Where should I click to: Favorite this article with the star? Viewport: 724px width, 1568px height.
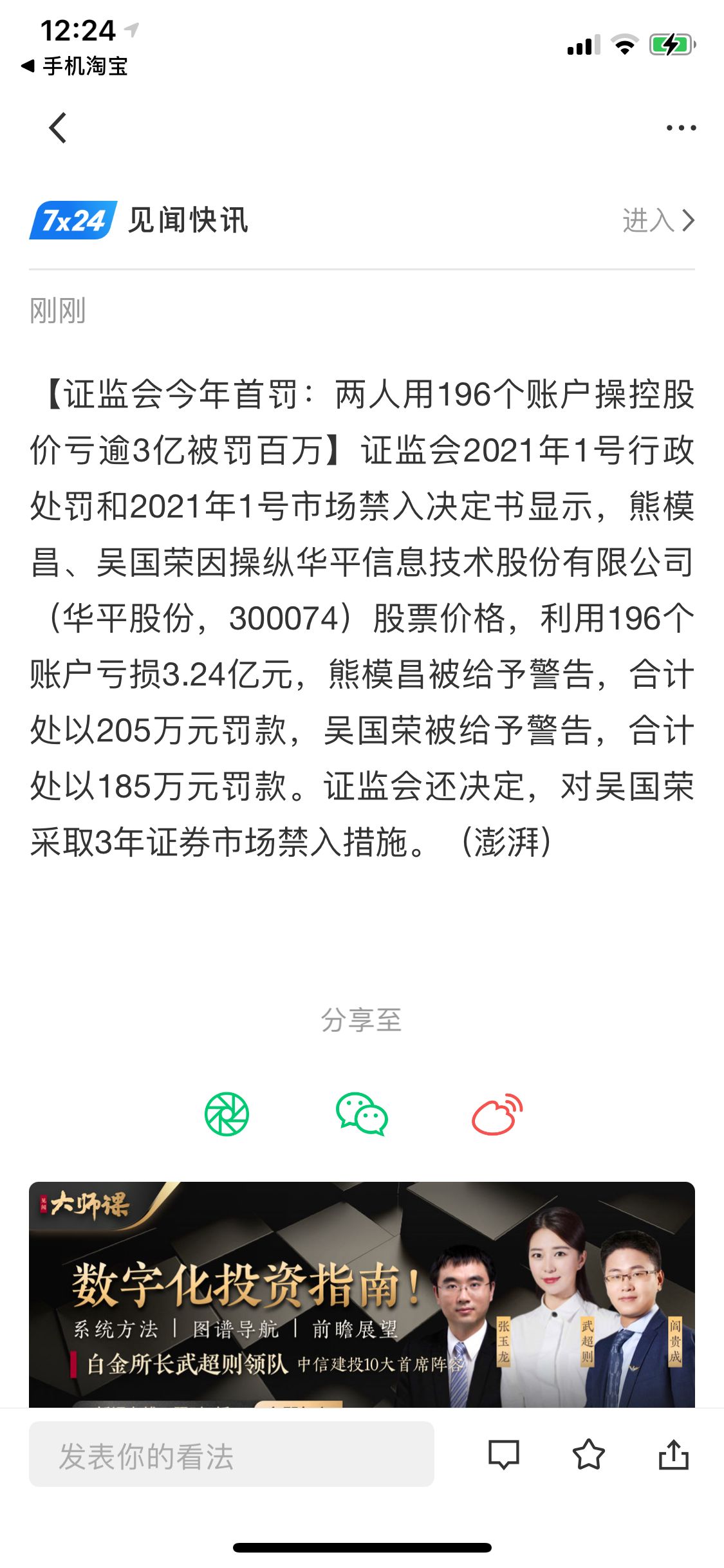click(x=588, y=1455)
